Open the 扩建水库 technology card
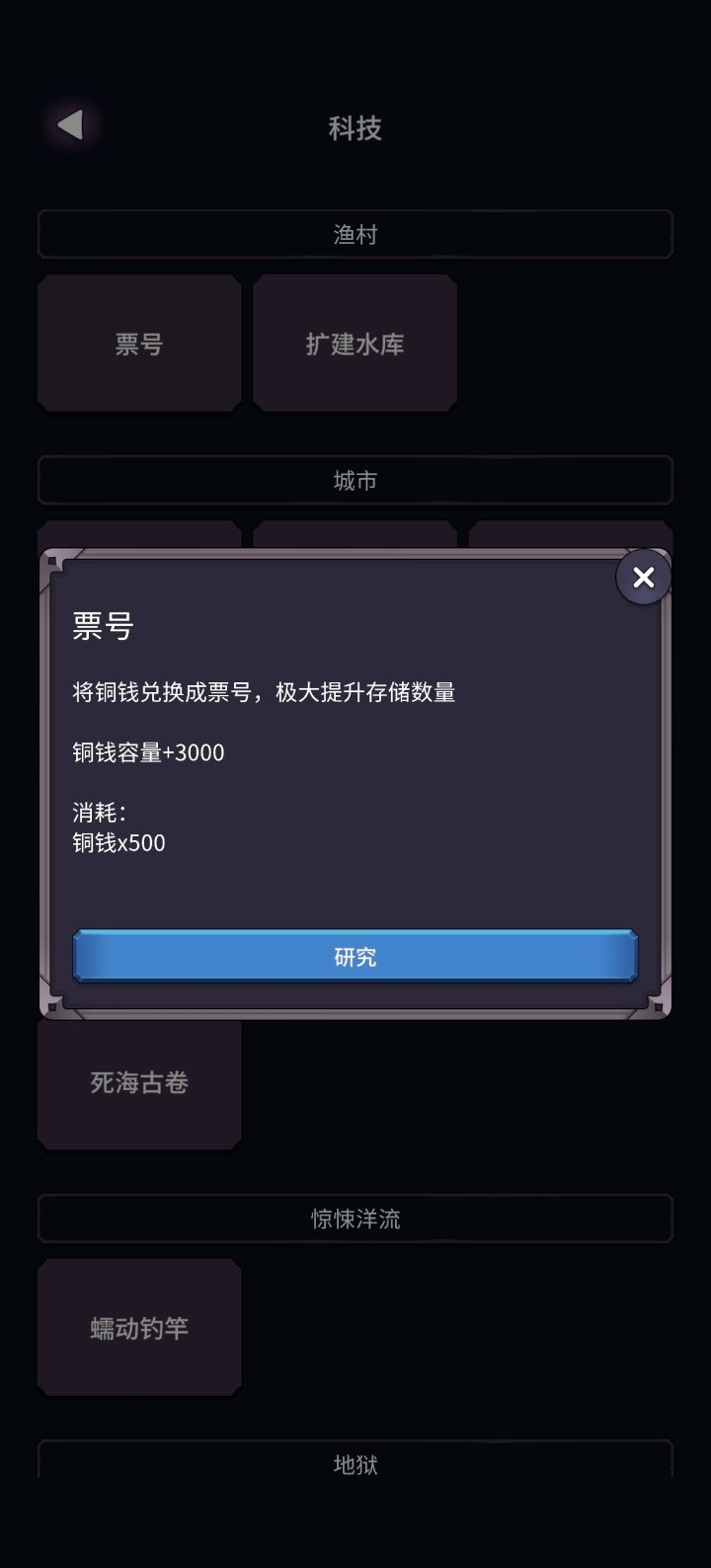The width and height of the screenshot is (711, 1568). [355, 342]
